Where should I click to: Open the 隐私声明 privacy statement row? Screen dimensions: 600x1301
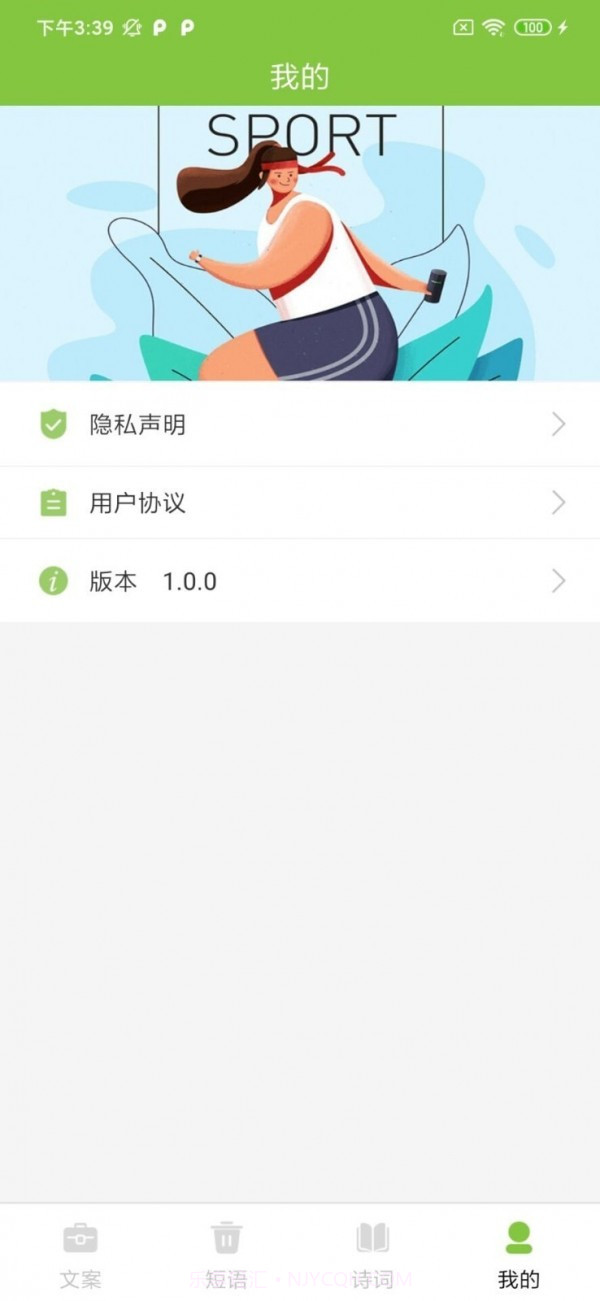click(300, 425)
